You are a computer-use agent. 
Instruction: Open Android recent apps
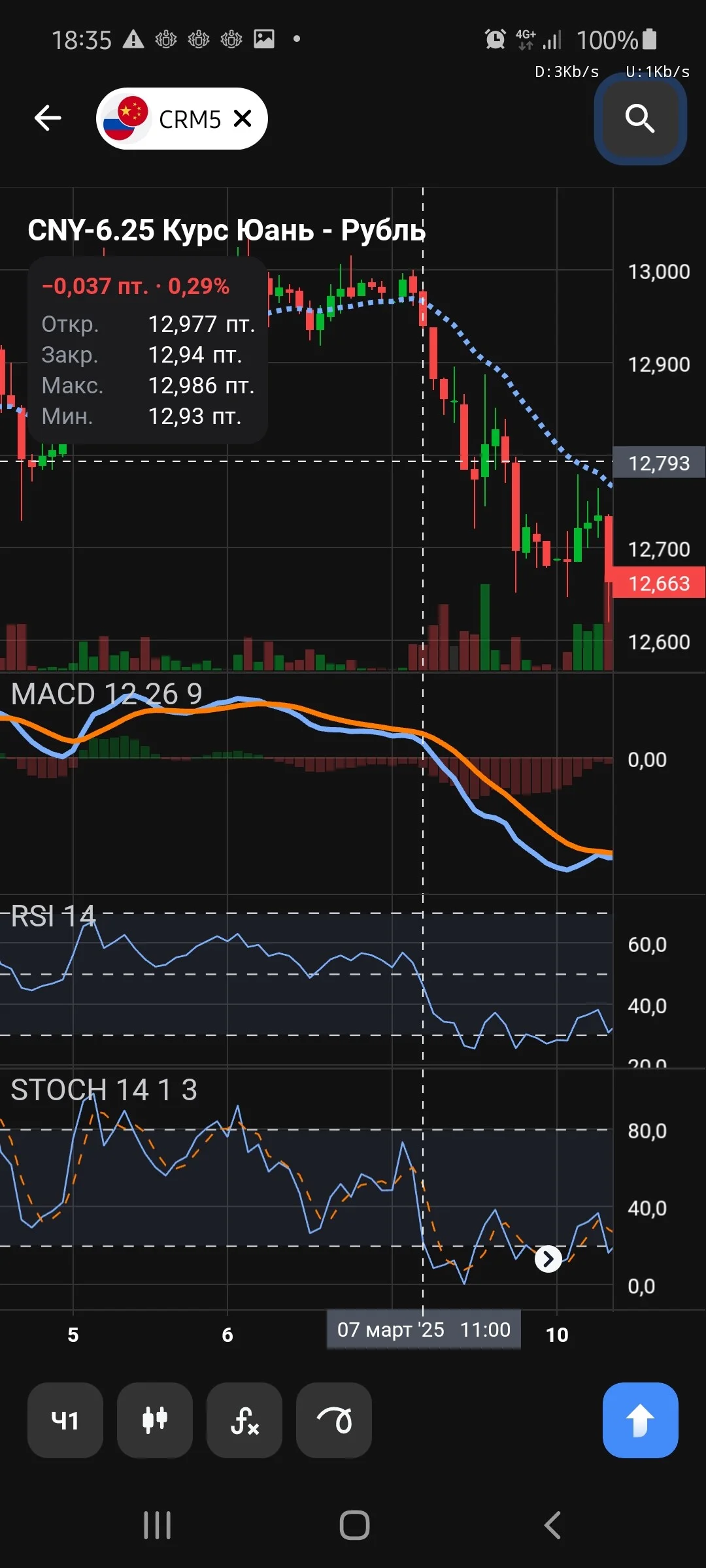pos(157,1526)
